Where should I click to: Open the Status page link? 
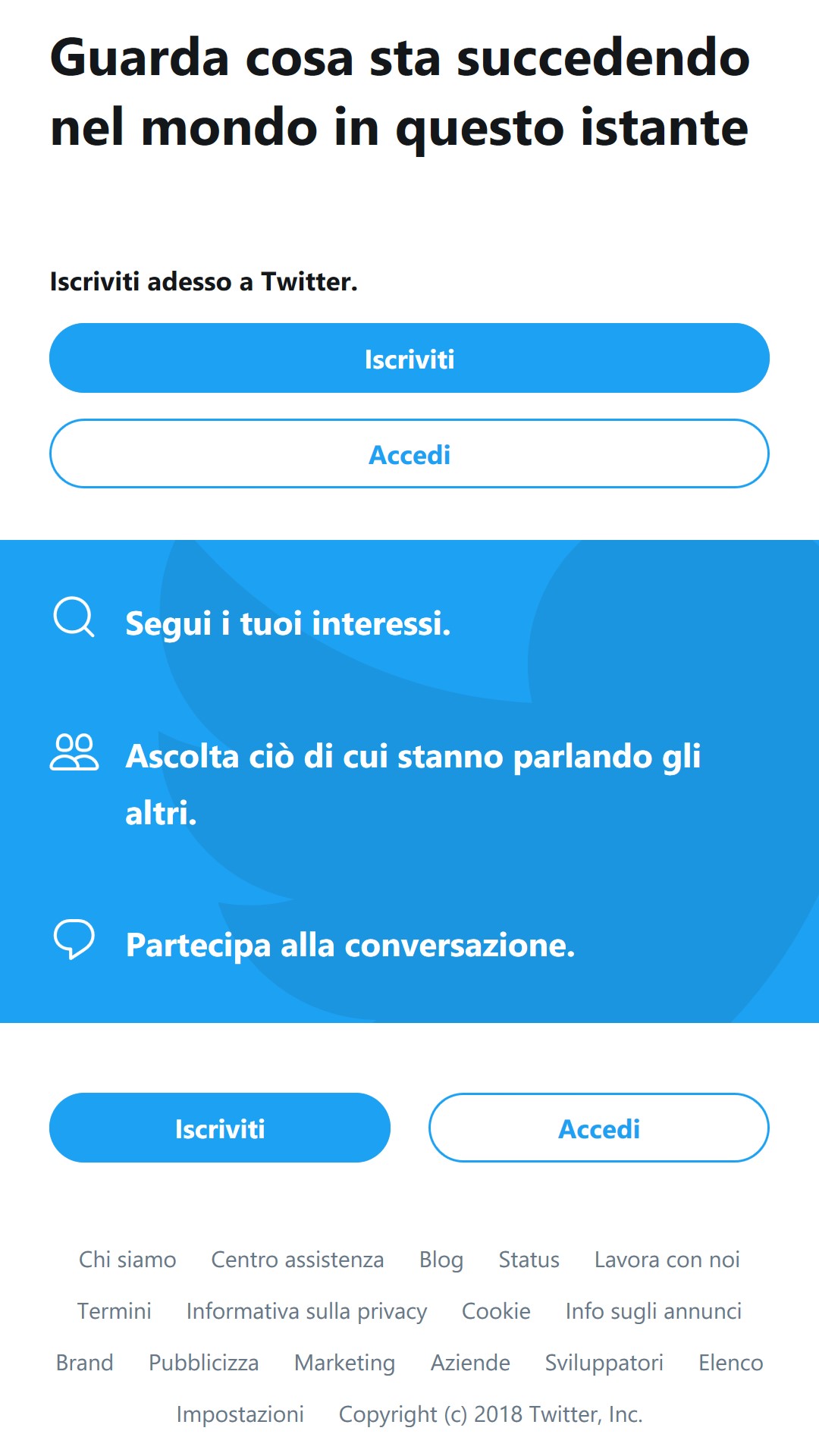pyautogui.click(x=529, y=1260)
